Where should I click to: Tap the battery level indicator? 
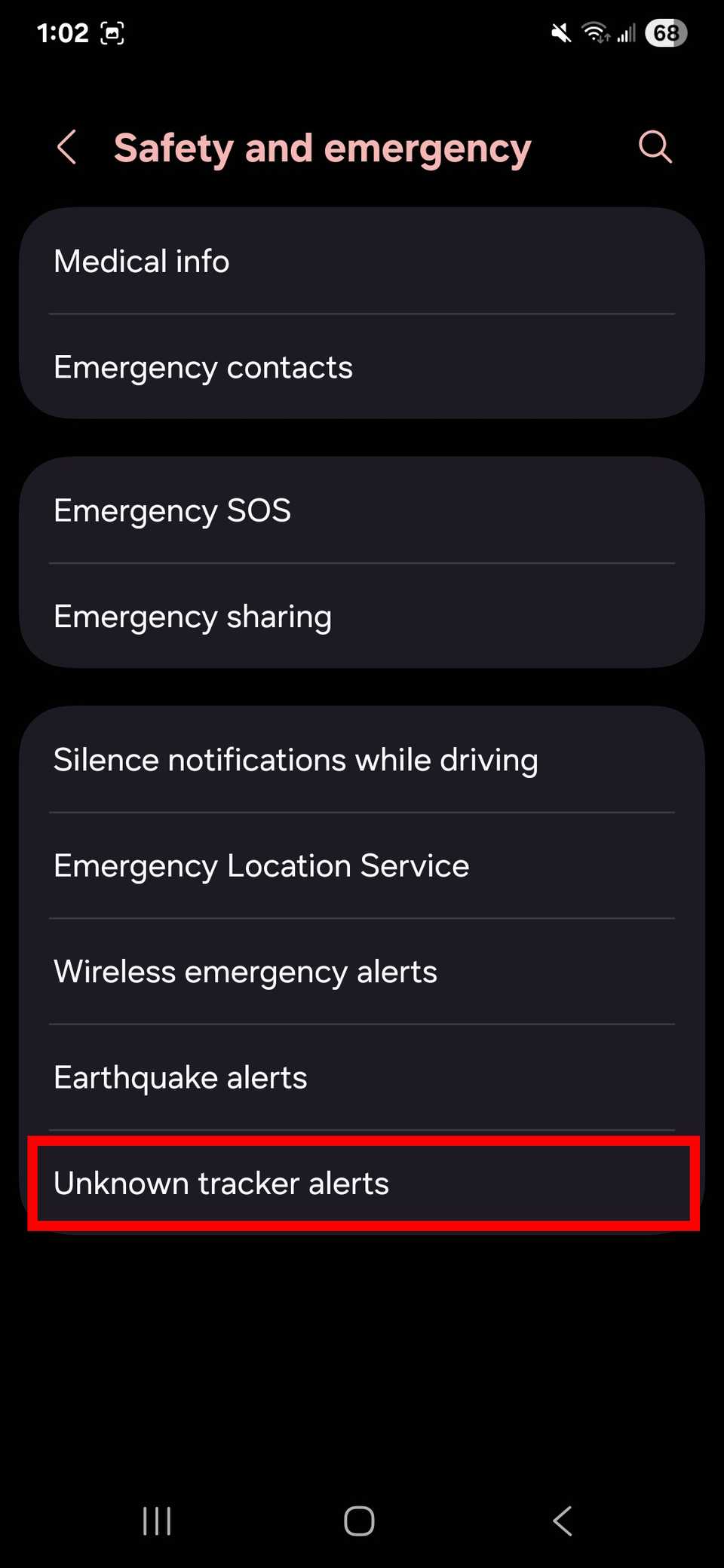click(x=664, y=32)
